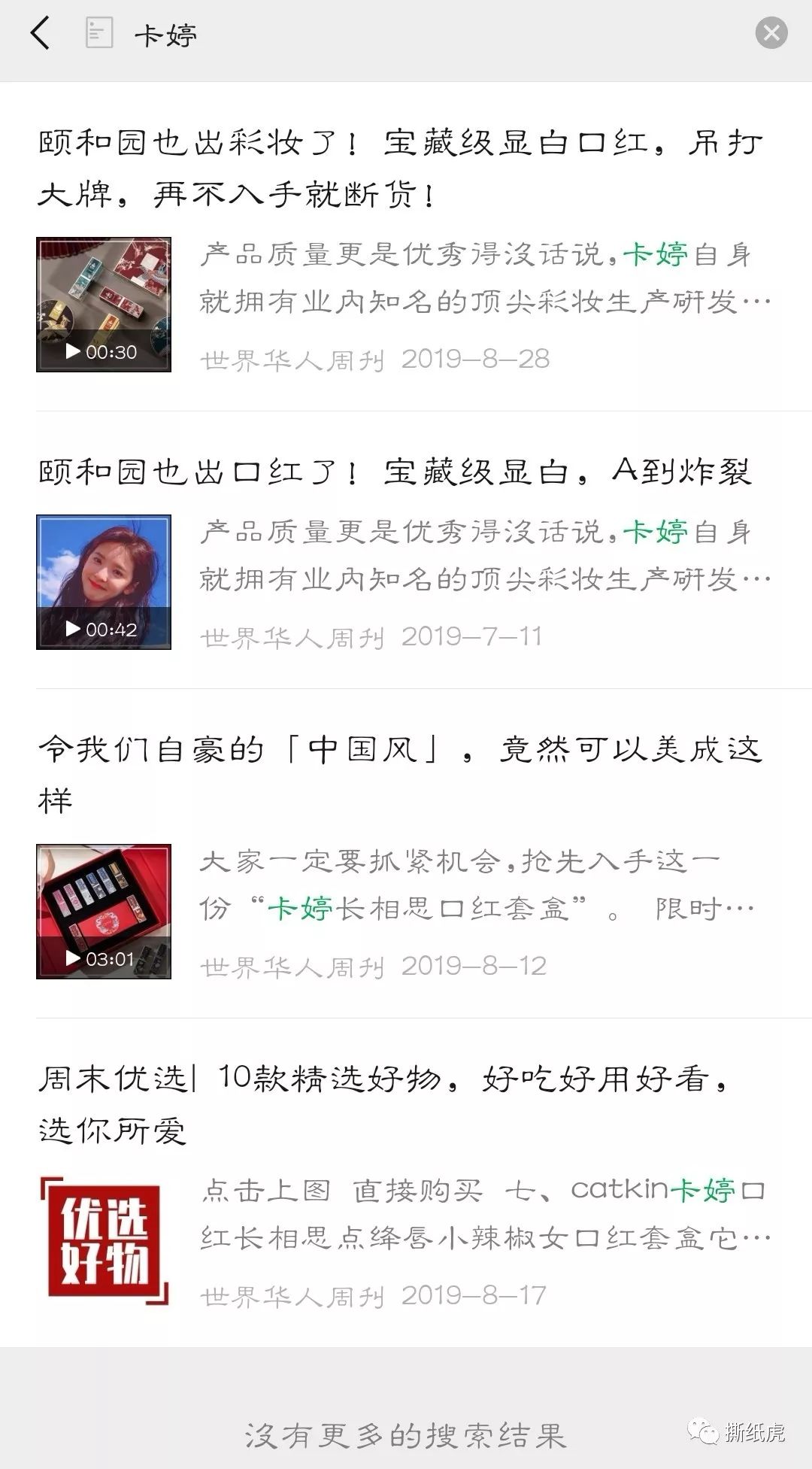Screen dimensions: 812x1469
Task: Tap the play icon on the 03:01 video
Action: point(74,957)
